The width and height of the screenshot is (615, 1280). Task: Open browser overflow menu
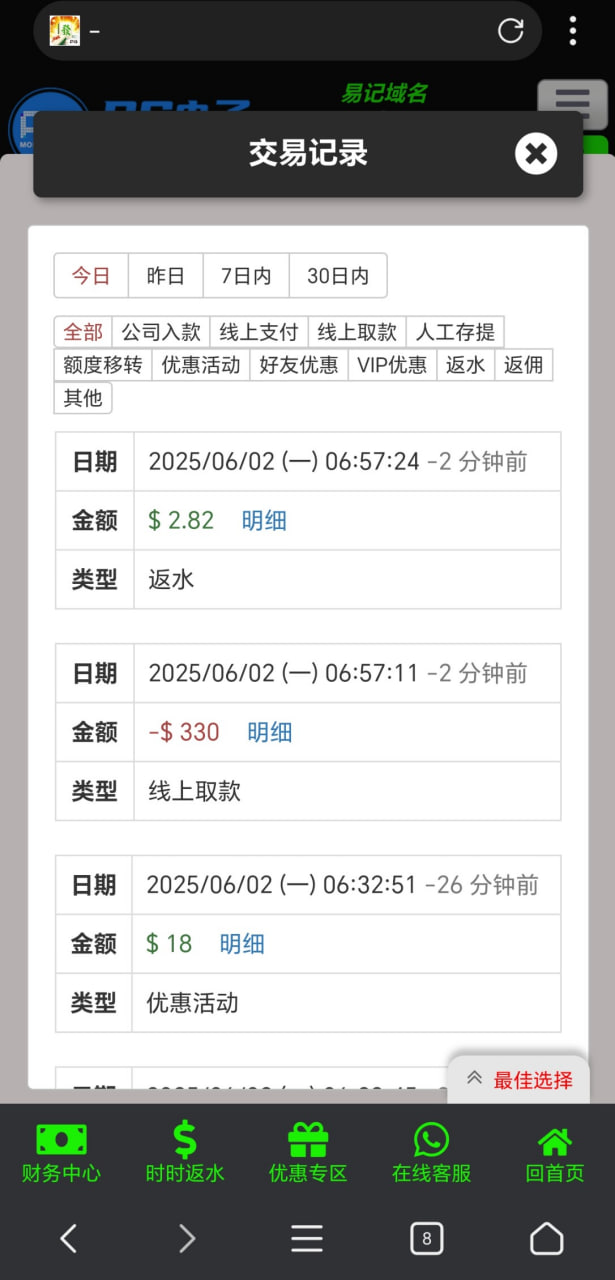(572, 31)
